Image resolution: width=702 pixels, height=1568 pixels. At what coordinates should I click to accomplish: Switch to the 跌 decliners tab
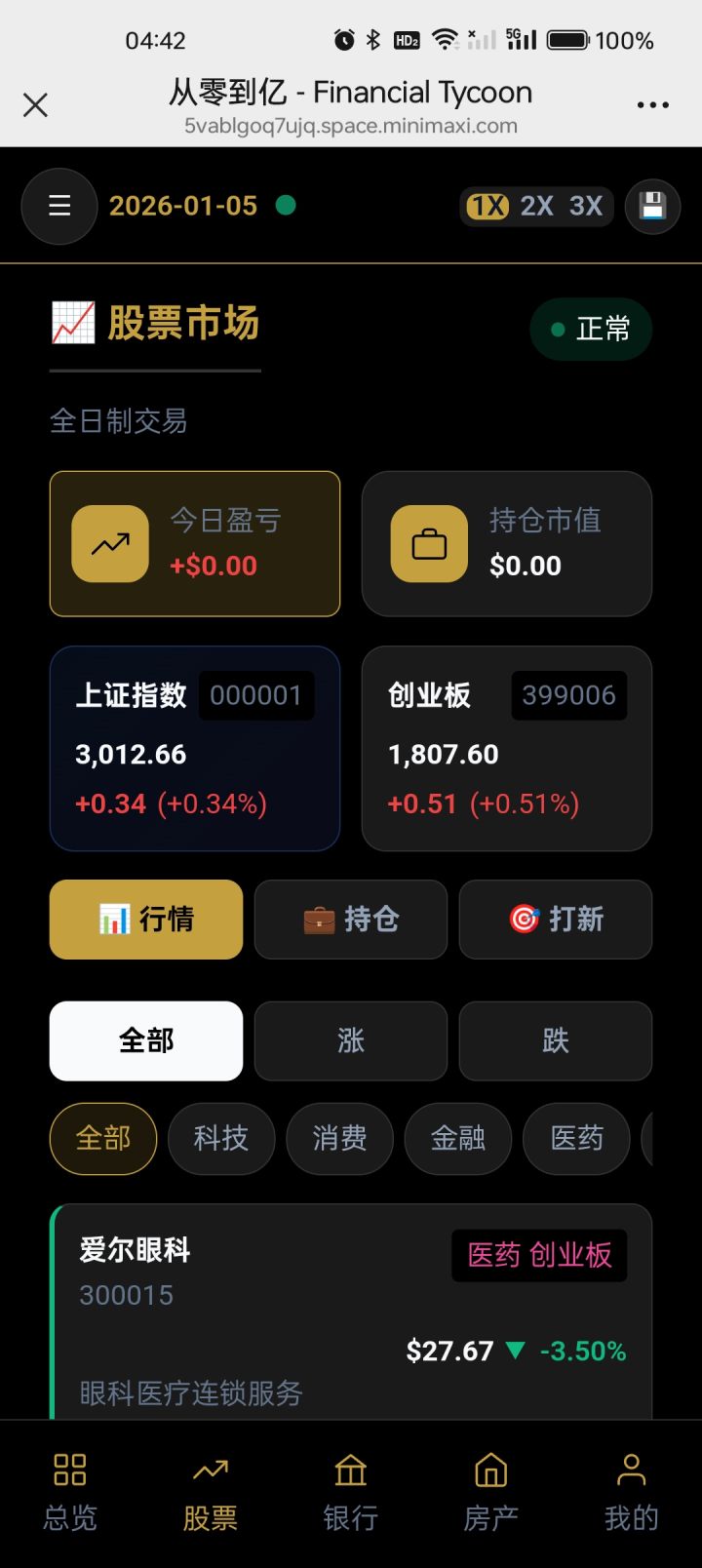pyautogui.click(x=555, y=1040)
